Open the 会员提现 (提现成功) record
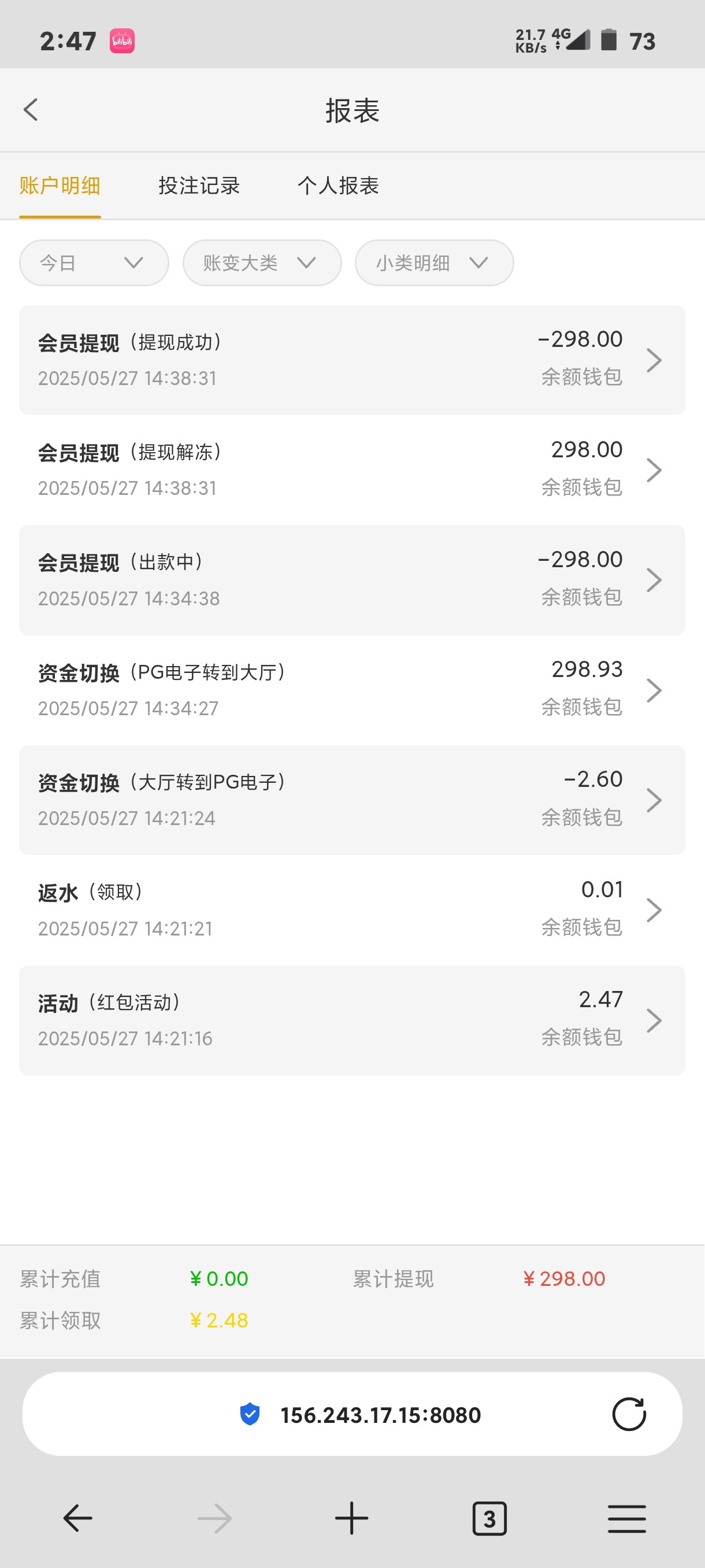This screenshot has width=705, height=1568. click(x=351, y=360)
